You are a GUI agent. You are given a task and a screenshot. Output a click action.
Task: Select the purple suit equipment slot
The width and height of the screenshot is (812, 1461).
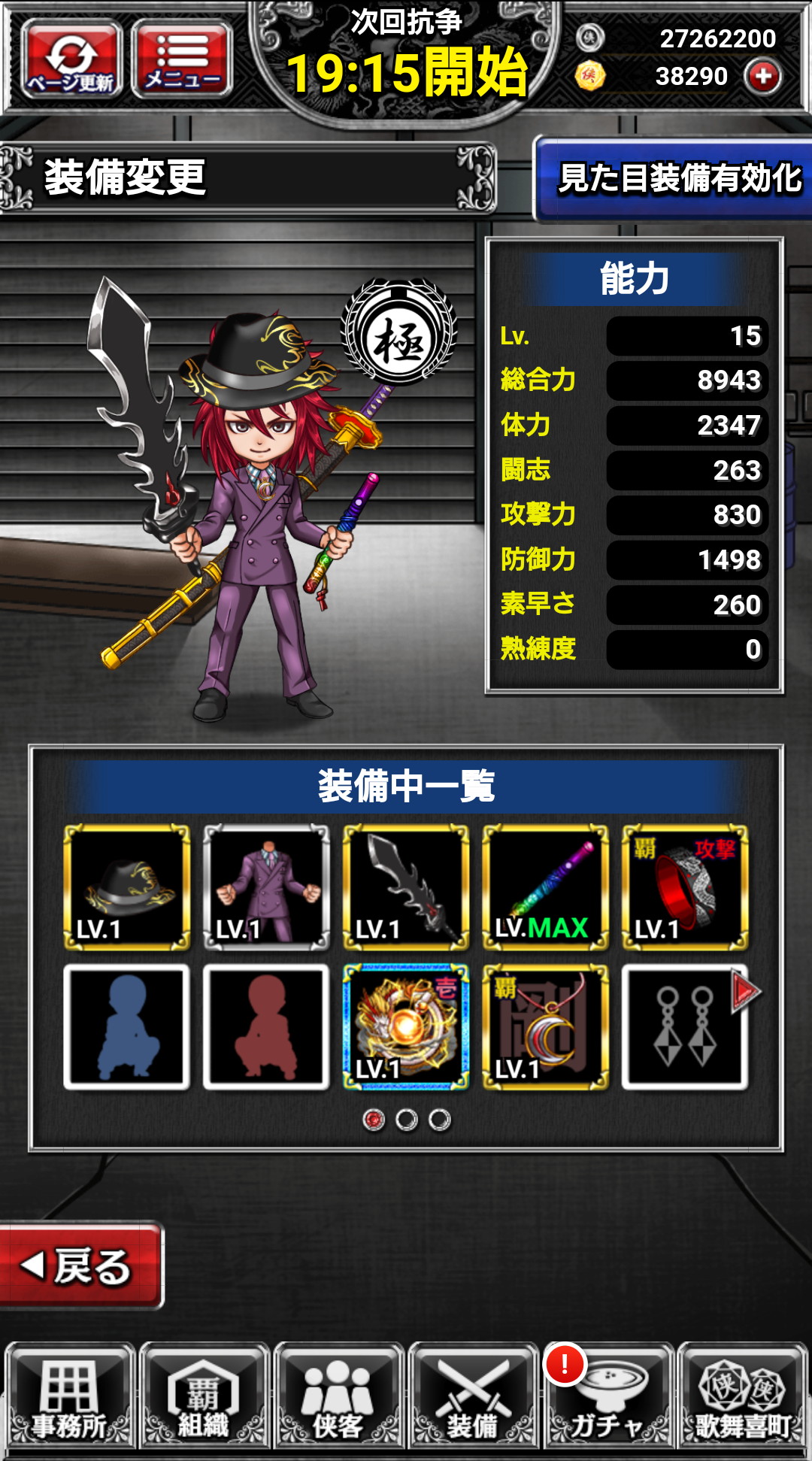(266, 887)
